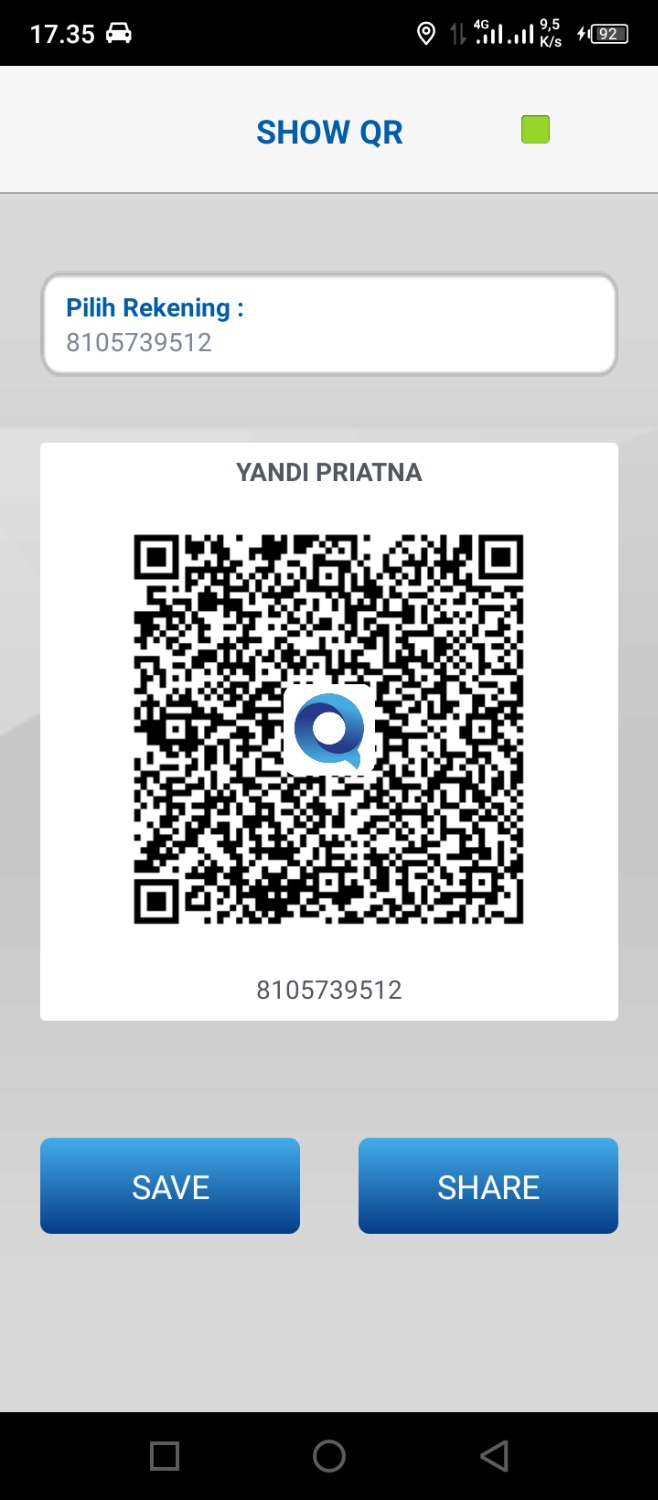Image resolution: width=658 pixels, height=1500 pixels.
Task: Save the QR code image
Action: (x=170, y=1186)
